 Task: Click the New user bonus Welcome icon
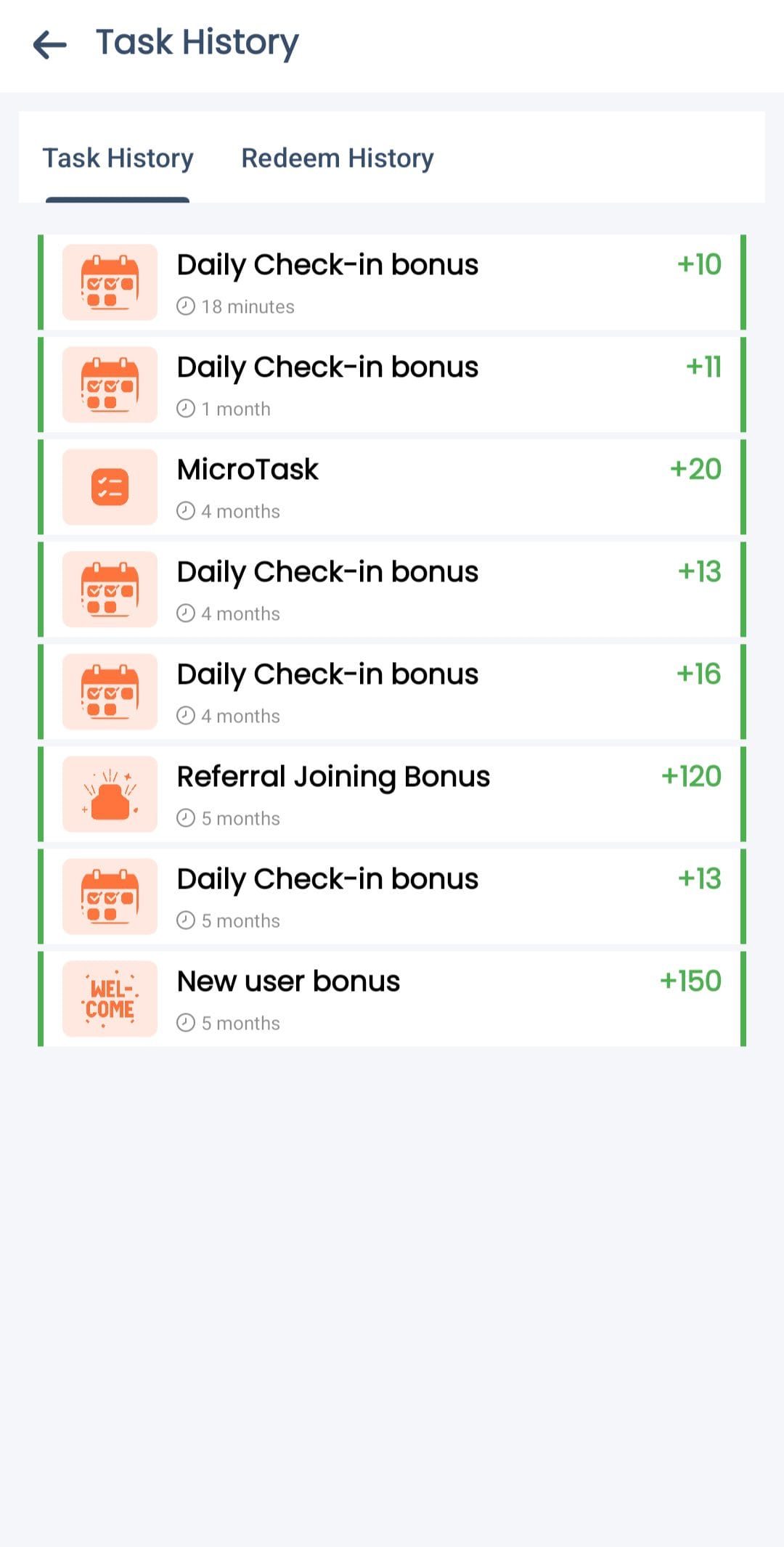tap(109, 998)
